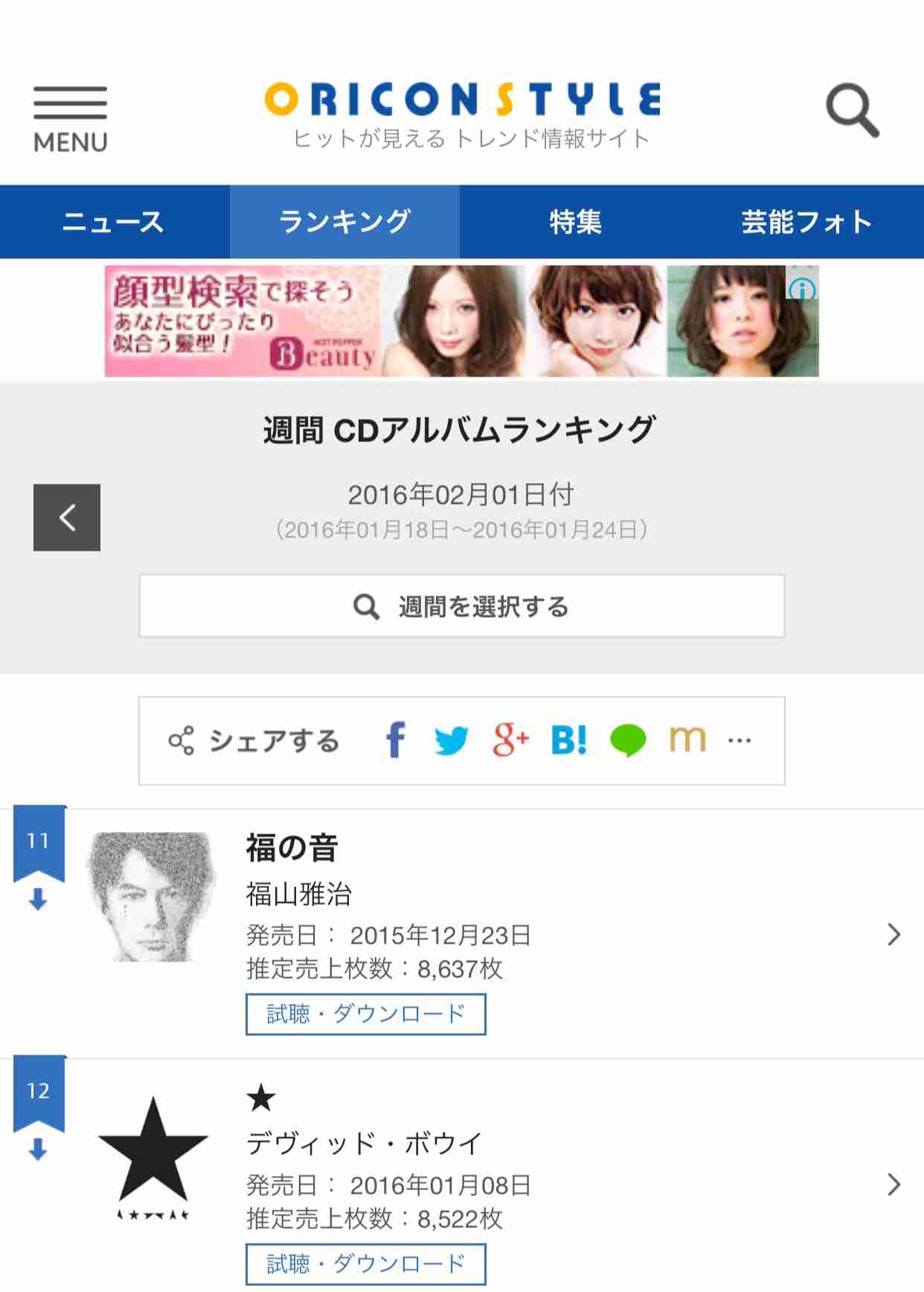Switch to the ニュース tab
The height and width of the screenshot is (1292, 924).
115,221
